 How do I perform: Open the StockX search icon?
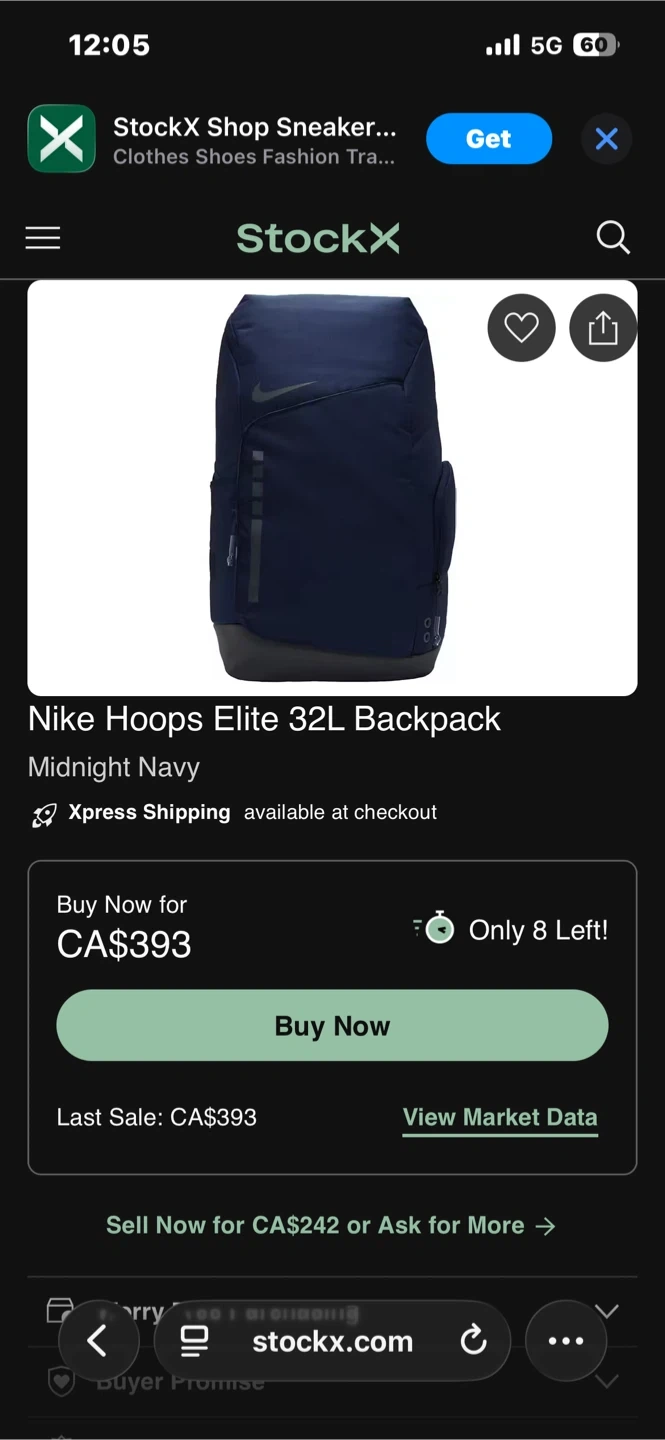(613, 238)
